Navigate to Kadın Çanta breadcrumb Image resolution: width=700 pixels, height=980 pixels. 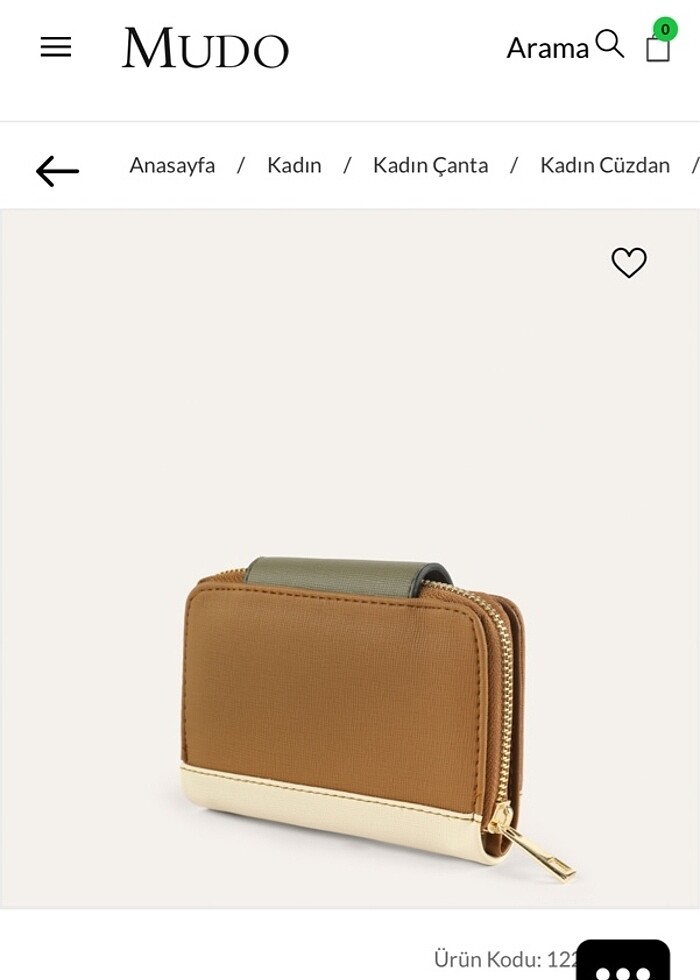pyautogui.click(x=430, y=166)
